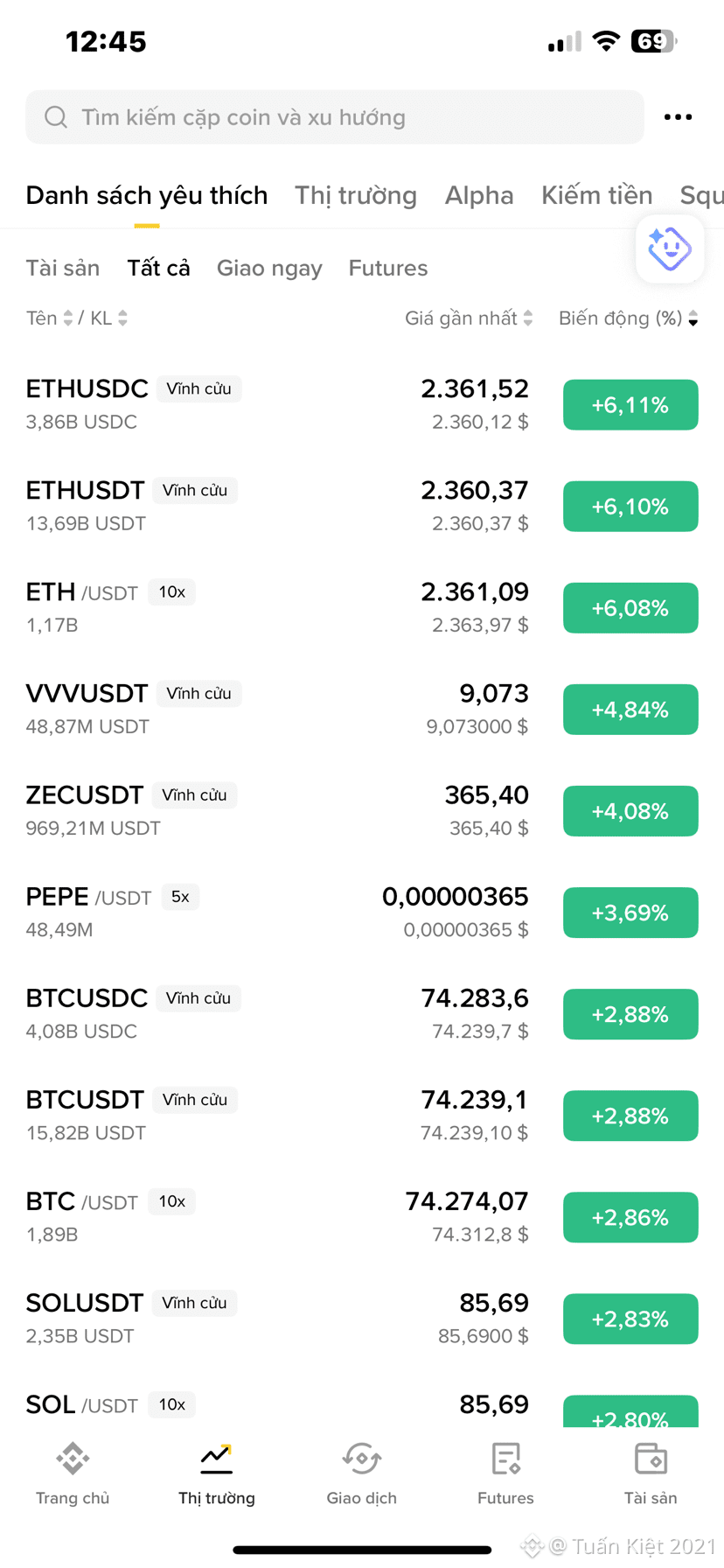
Task: Select the Giao ngay filter
Action: pos(269,268)
